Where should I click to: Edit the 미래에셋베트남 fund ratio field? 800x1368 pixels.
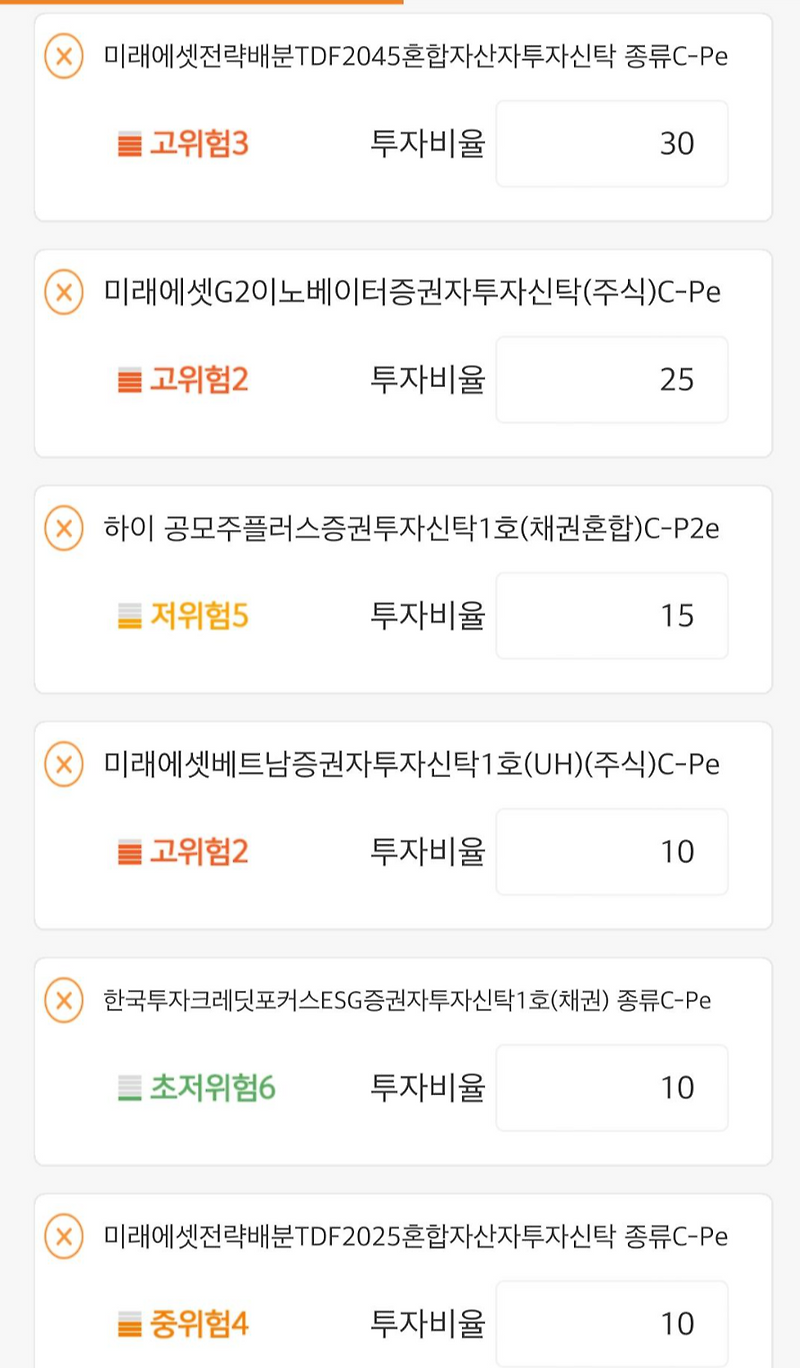click(x=612, y=852)
